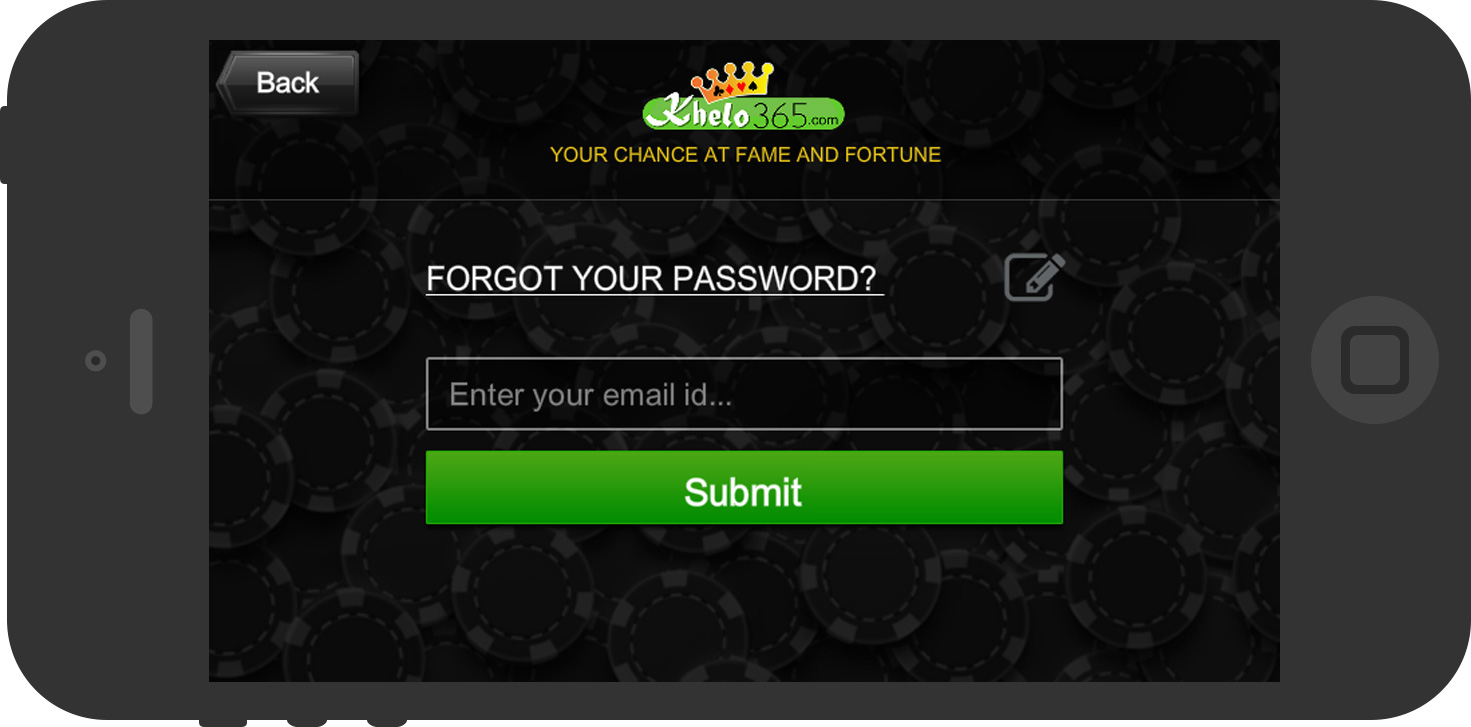
Task: Focus the 'Enter your email id' field
Action: [743, 394]
